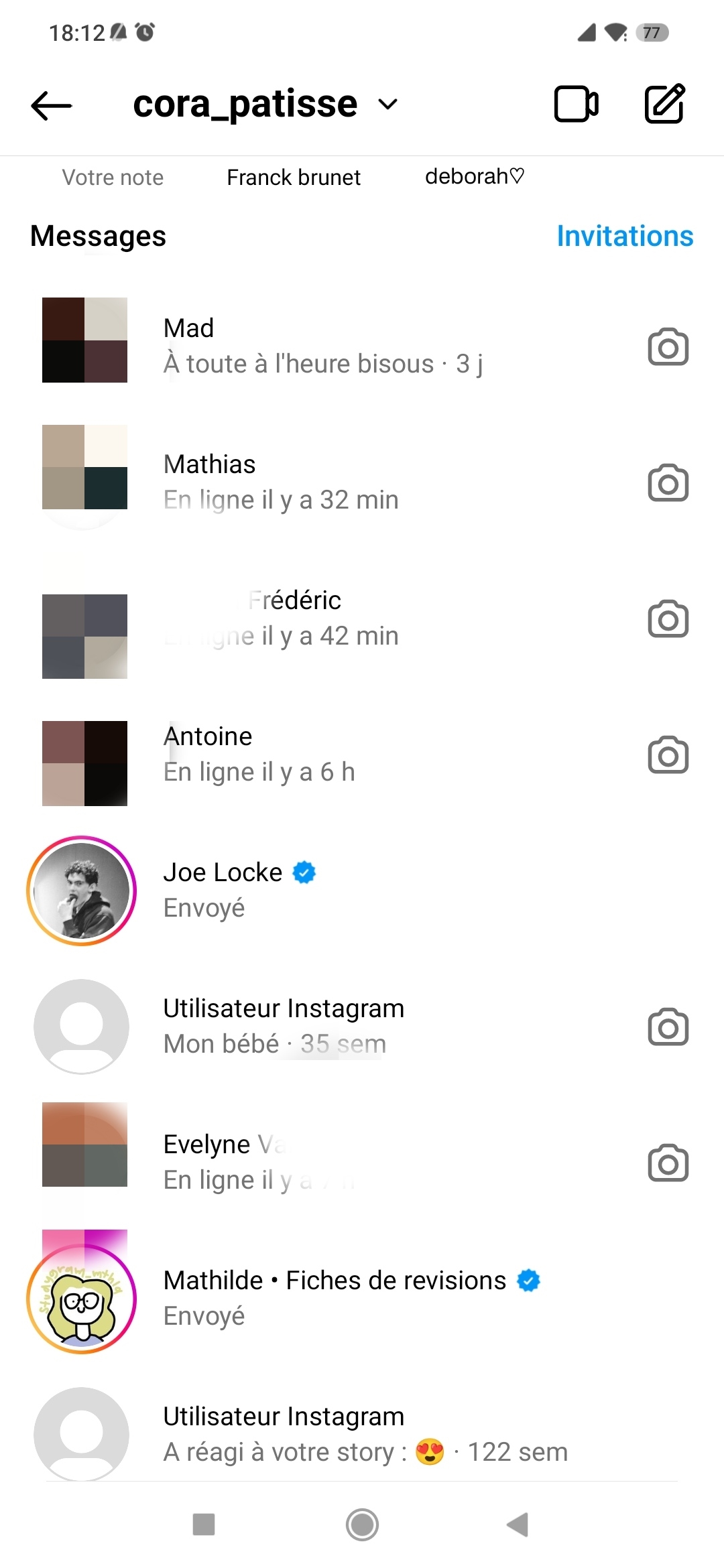Tap the camera icon next to Mathias
724x1568 pixels.
tap(668, 483)
